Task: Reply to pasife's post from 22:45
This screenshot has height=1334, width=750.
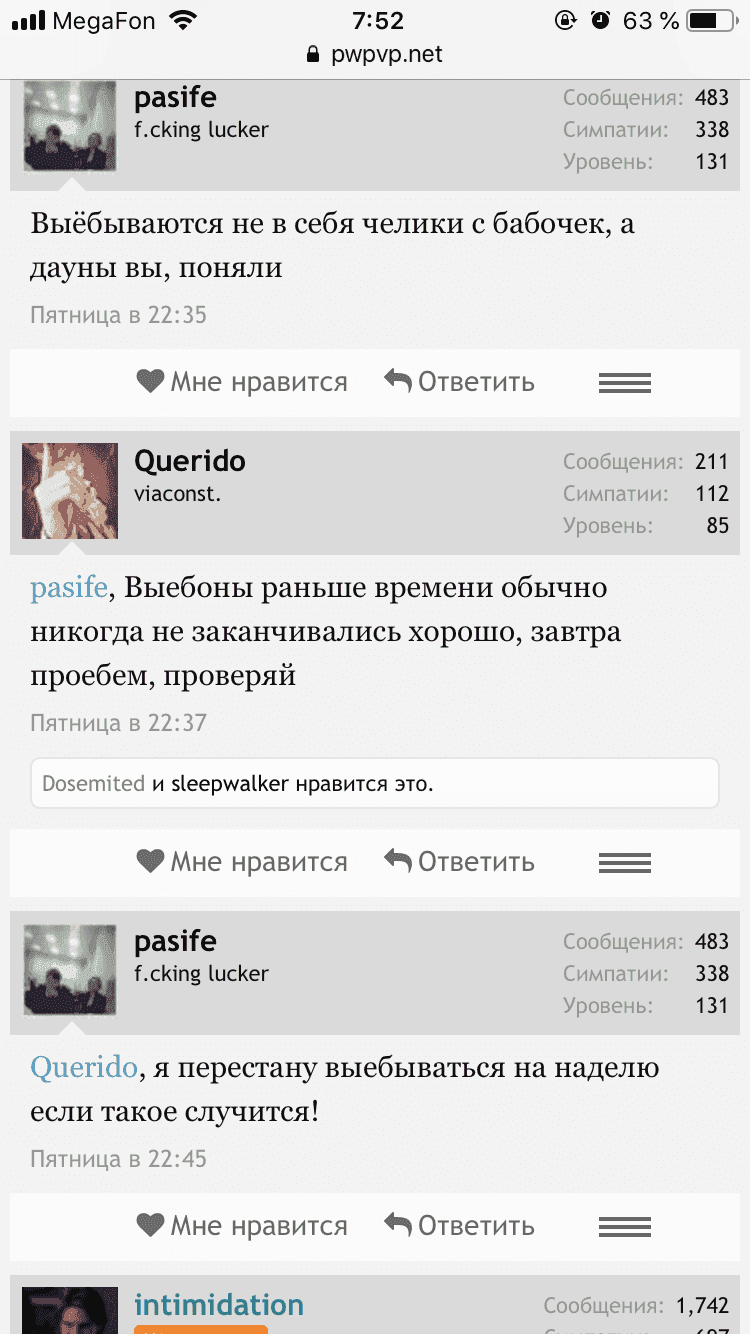Action: pos(459,1226)
